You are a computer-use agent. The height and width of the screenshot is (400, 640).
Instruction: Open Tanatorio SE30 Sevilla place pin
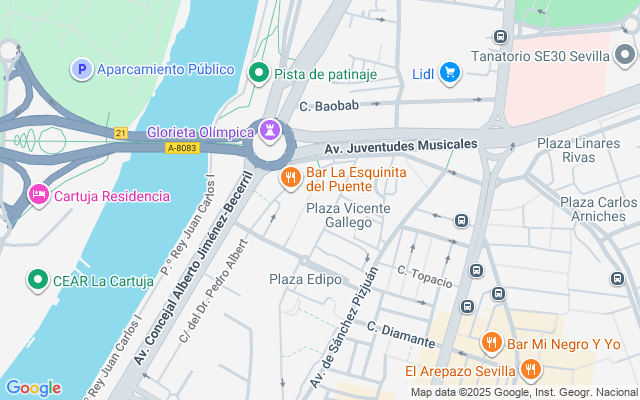coord(625,55)
